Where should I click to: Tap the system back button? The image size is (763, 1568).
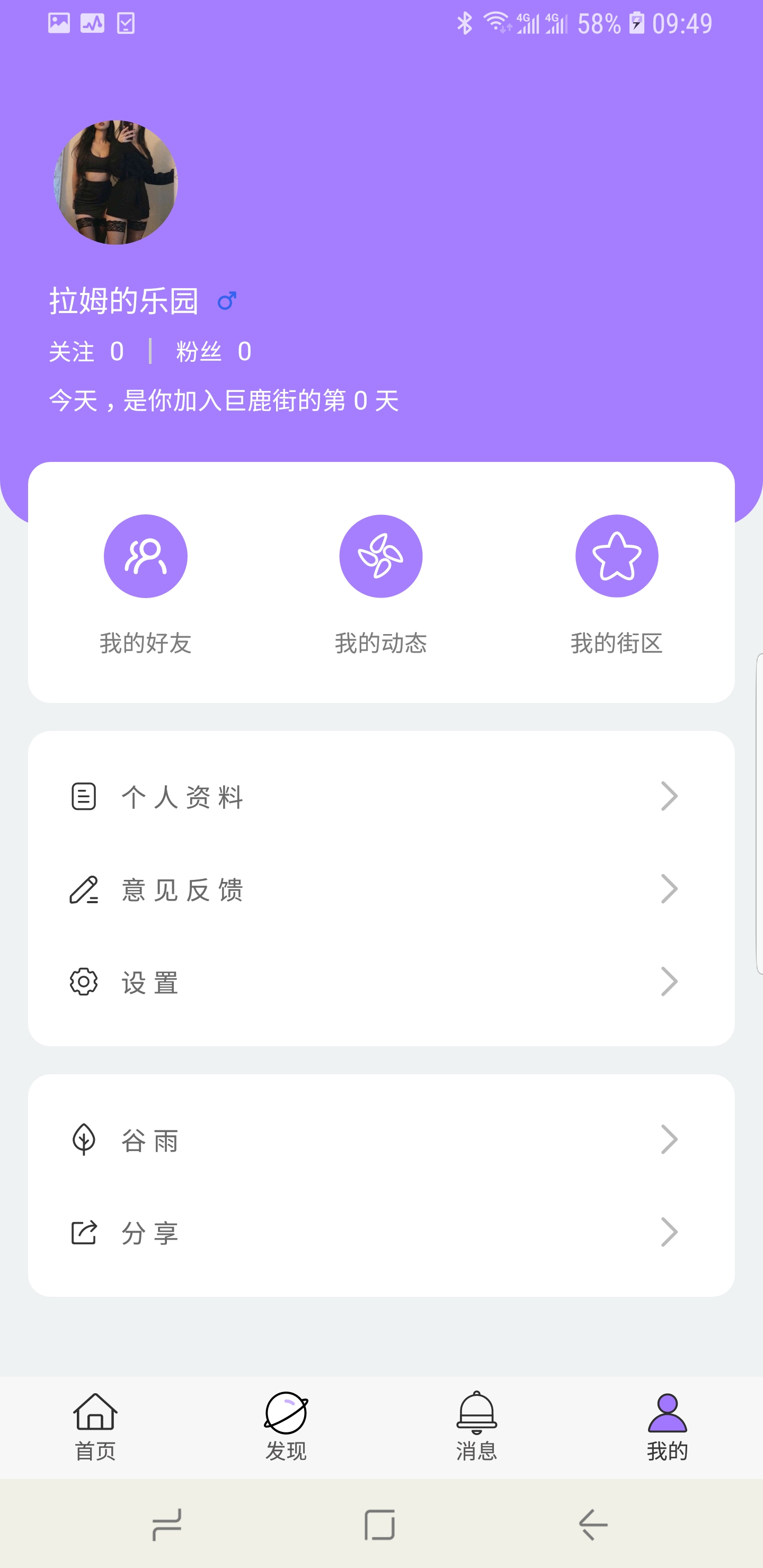[593, 1524]
